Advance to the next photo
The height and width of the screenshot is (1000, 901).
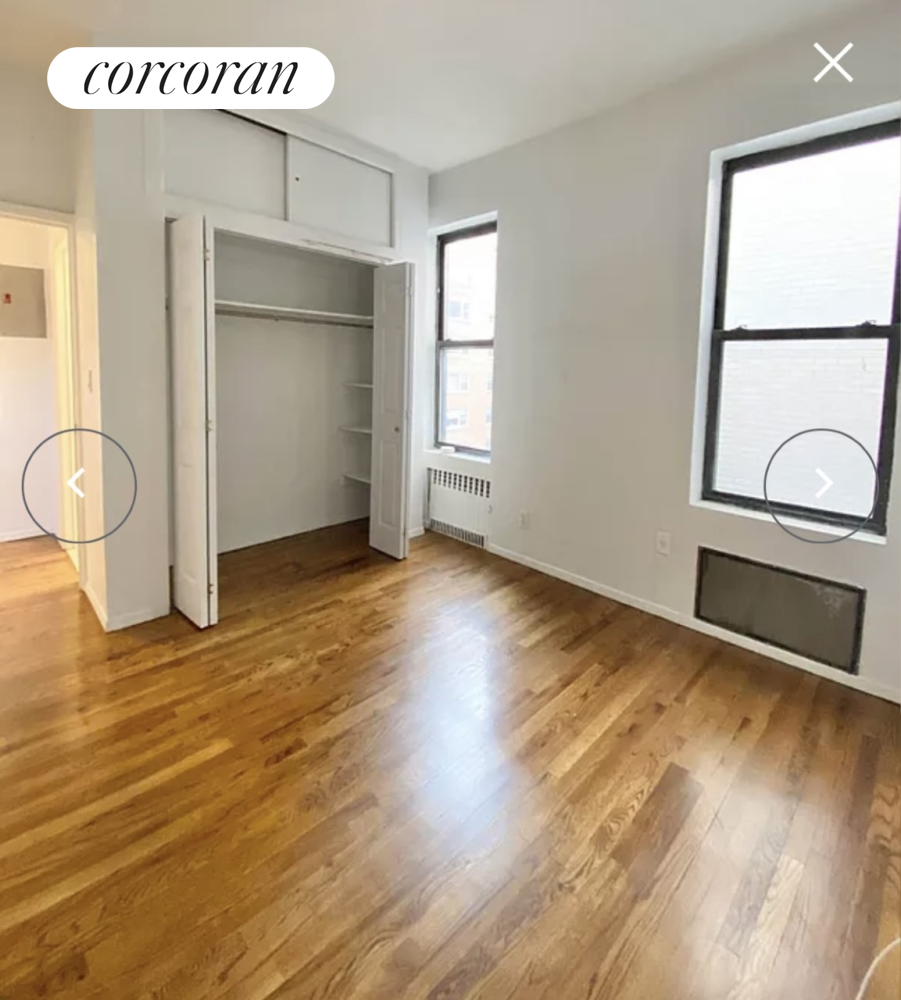pyautogui.click(x=821, y=485)
